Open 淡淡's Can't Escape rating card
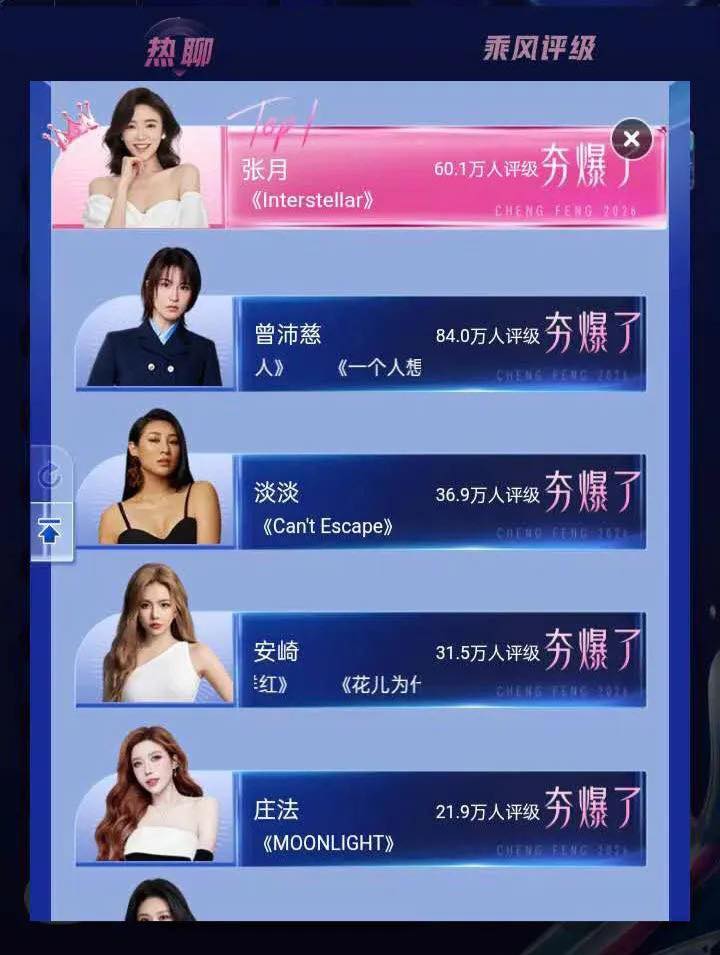 (440, 502)
